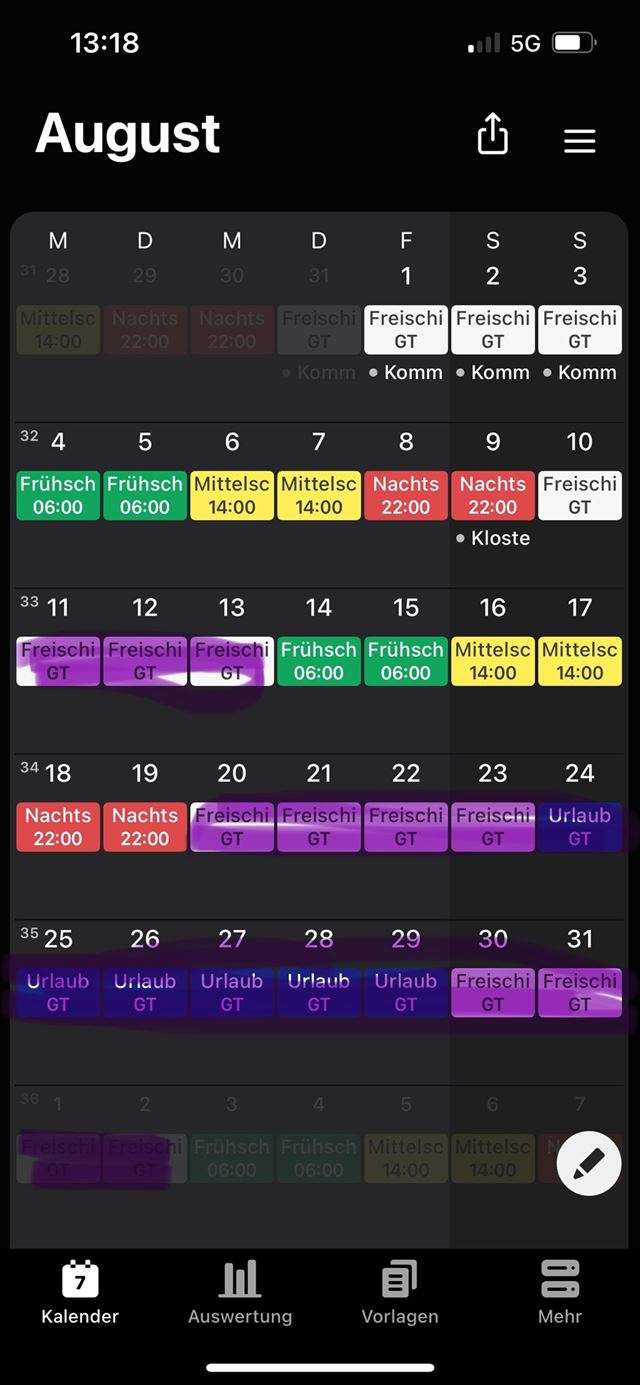Switch to the Auswertung tab
The height and width of the screenshot is (1385, 640).
tap(240, 1292)
